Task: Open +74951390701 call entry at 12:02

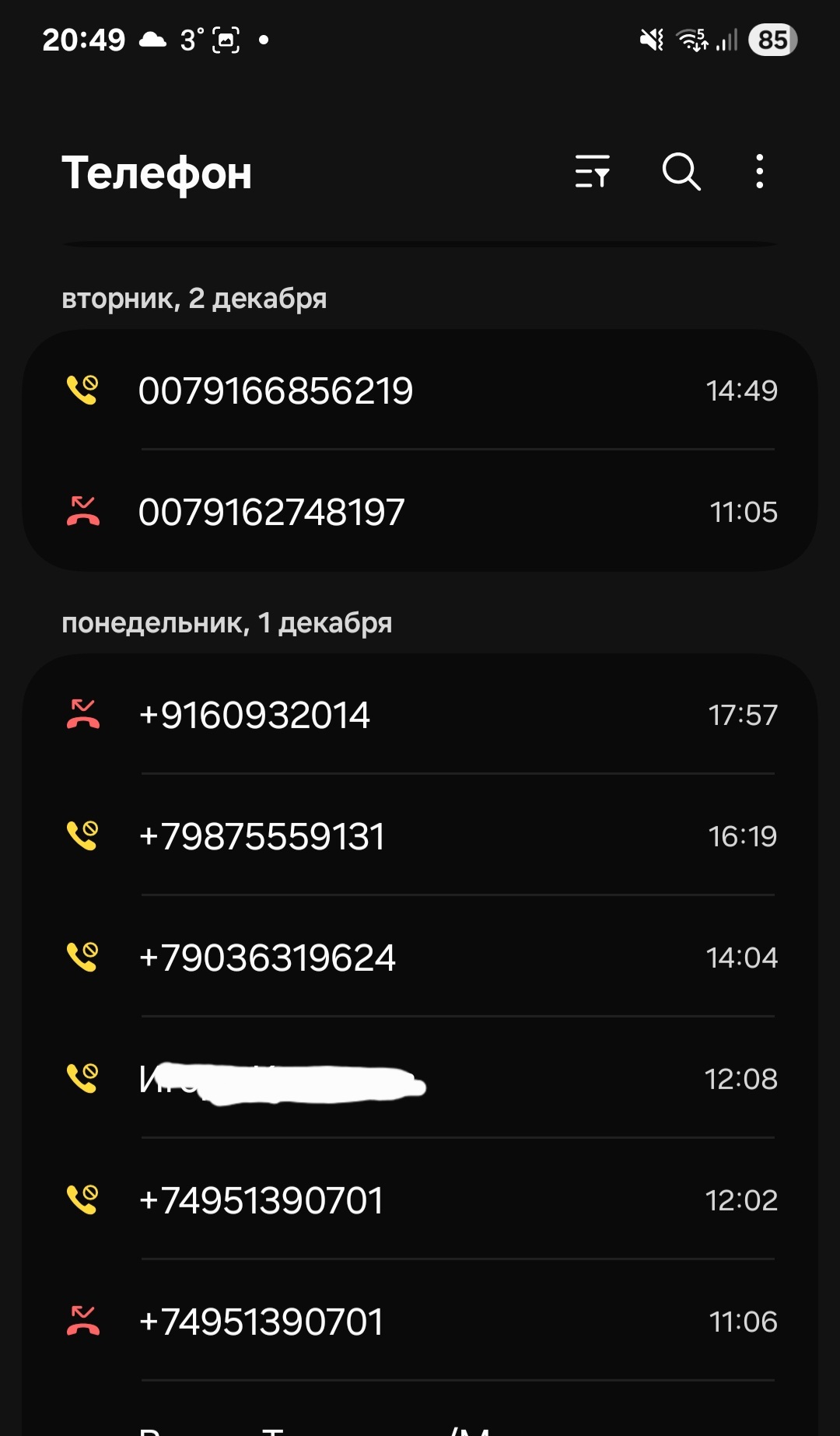Action: click(420, 1200)
